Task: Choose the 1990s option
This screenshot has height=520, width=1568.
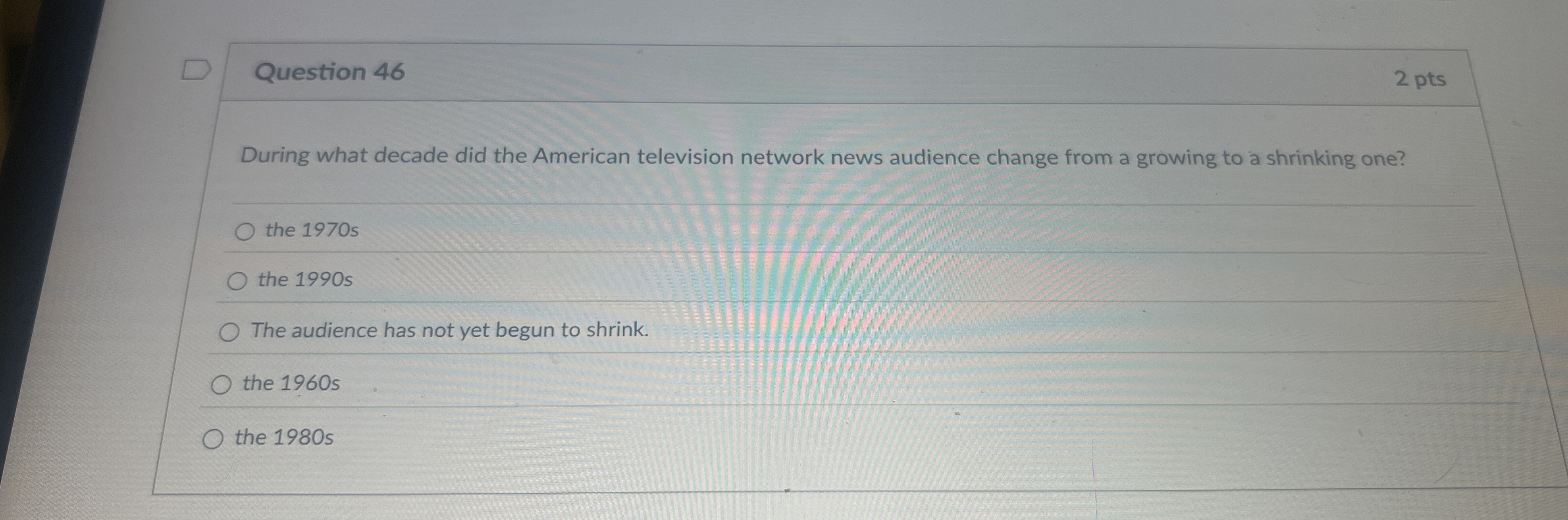Action: [237, 281]
